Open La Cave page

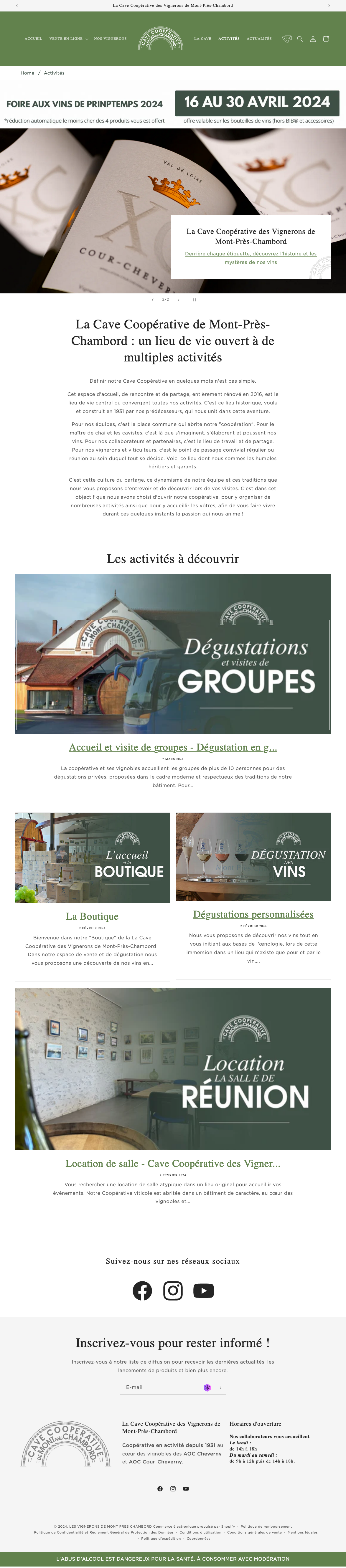203,39
